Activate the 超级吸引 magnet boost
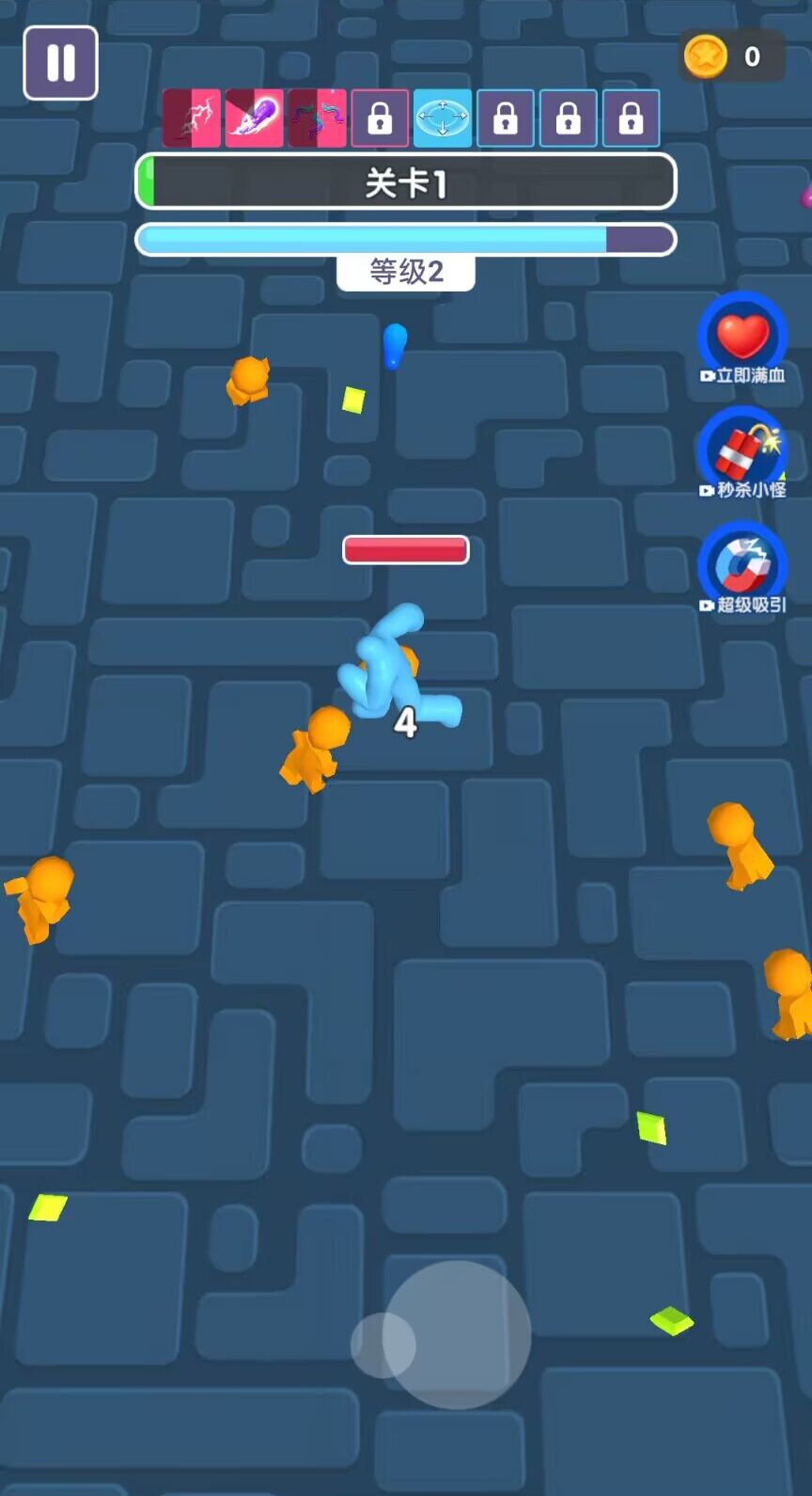Viewport: 812px width, 1496px height. (x=742, y=567)
